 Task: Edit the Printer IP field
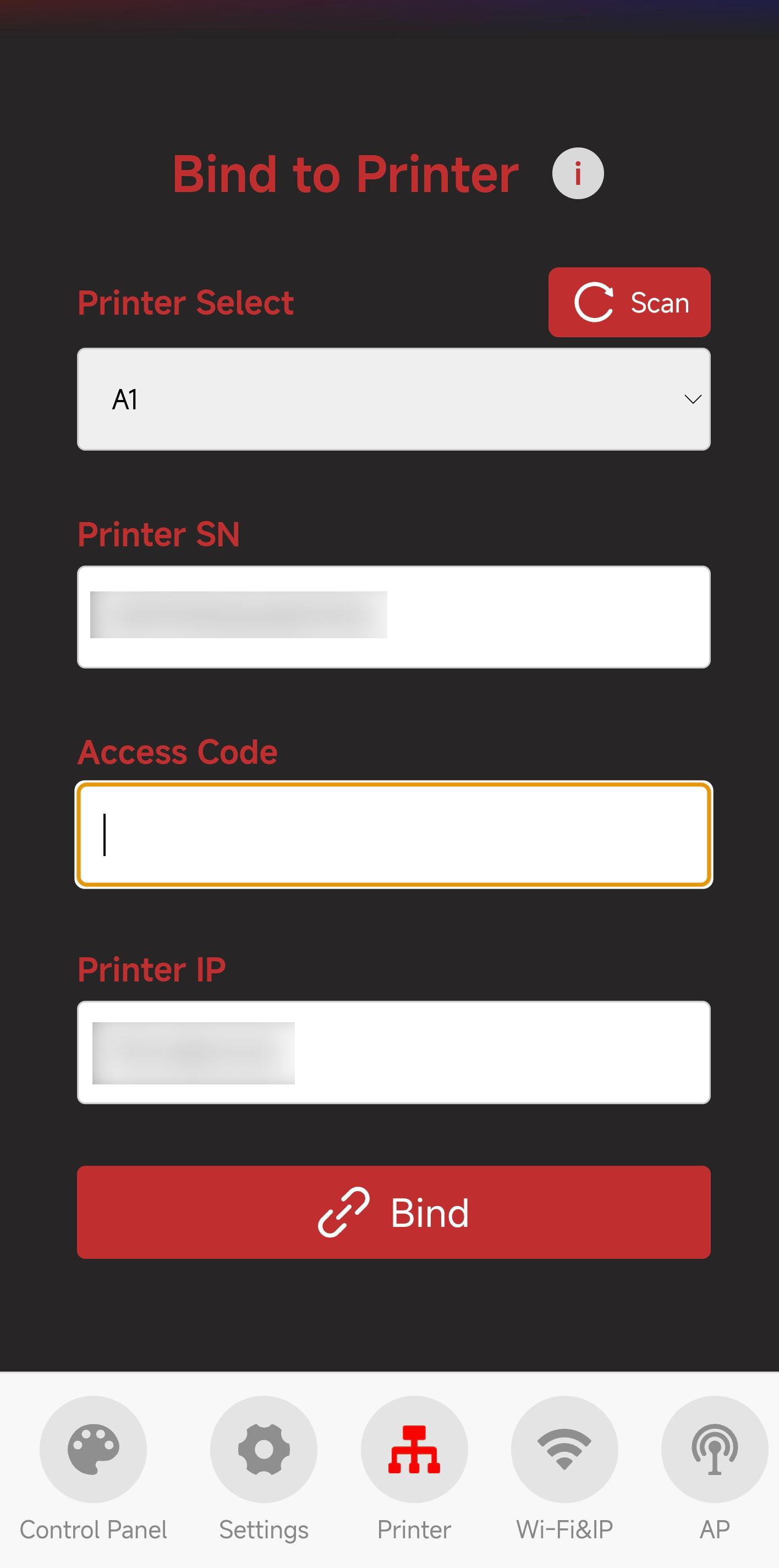(x=394, y=1052)
